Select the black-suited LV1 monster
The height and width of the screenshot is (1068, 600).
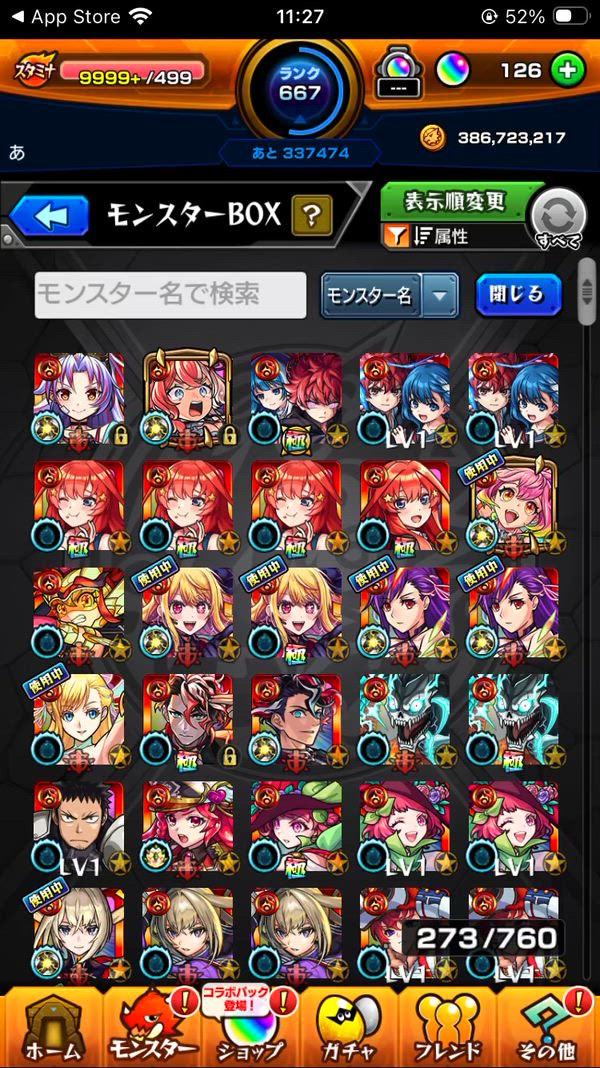coord(80,827)
